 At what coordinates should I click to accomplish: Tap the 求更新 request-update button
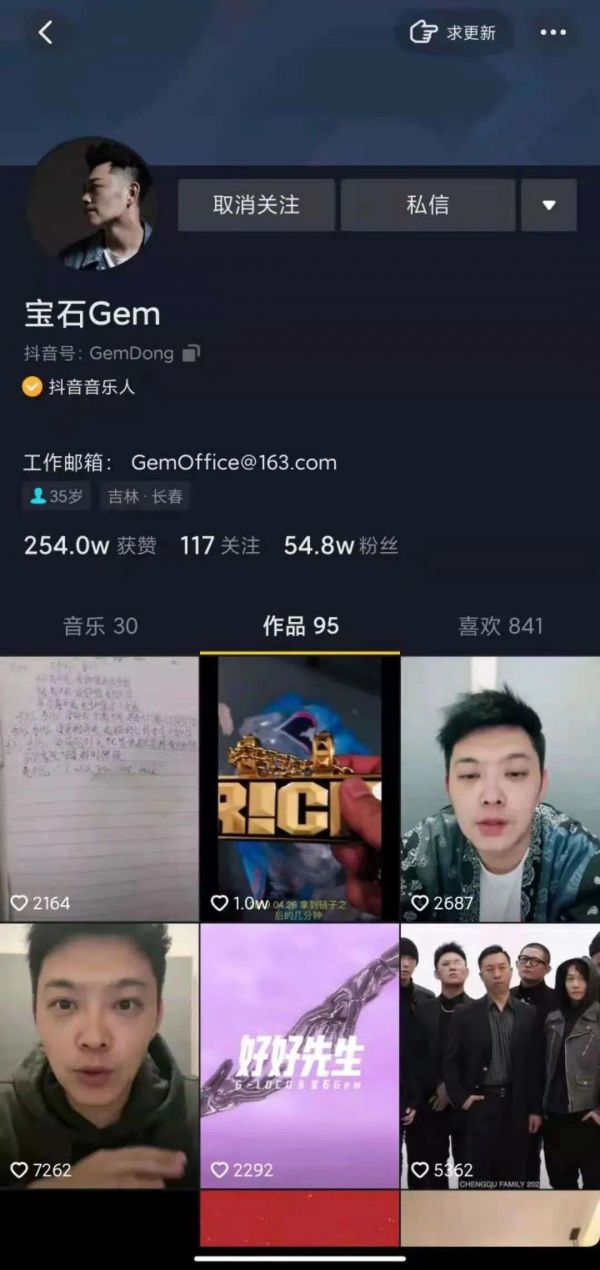(454, 33)
